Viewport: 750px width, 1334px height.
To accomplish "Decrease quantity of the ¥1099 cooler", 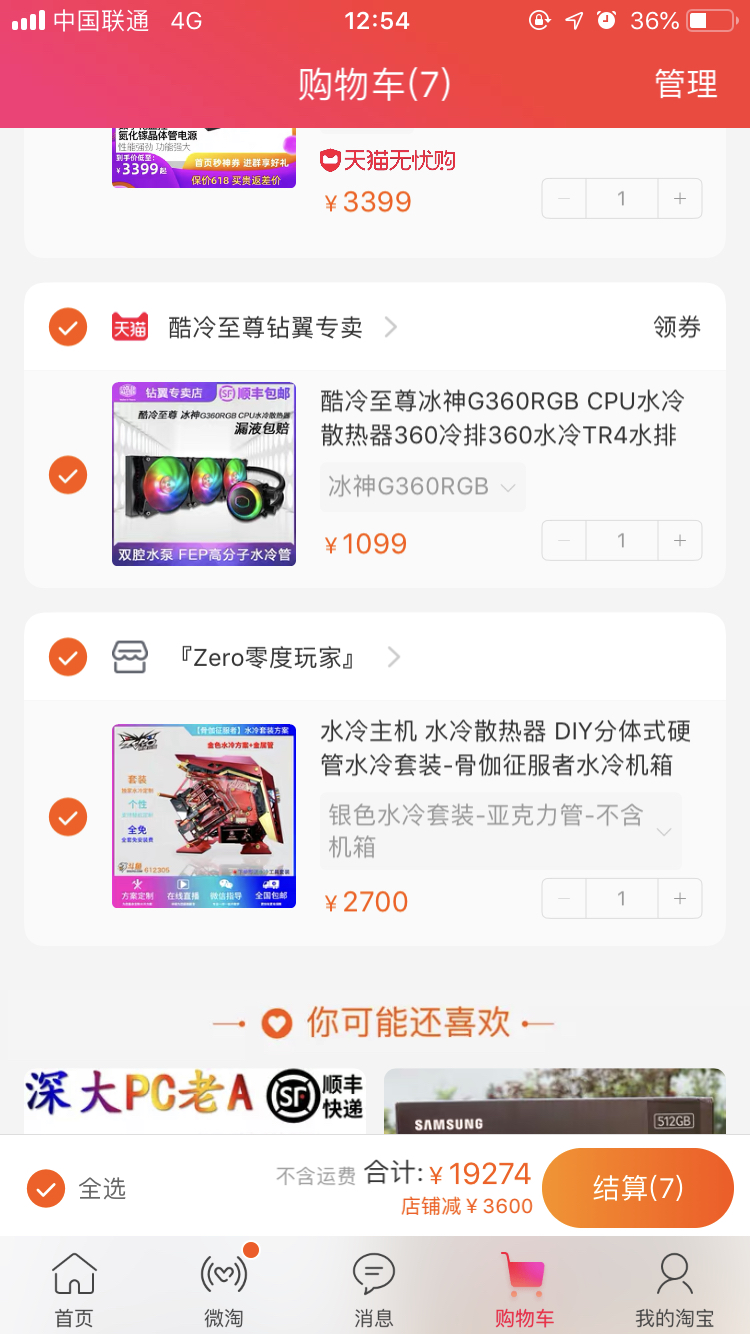I will [564, 541].
